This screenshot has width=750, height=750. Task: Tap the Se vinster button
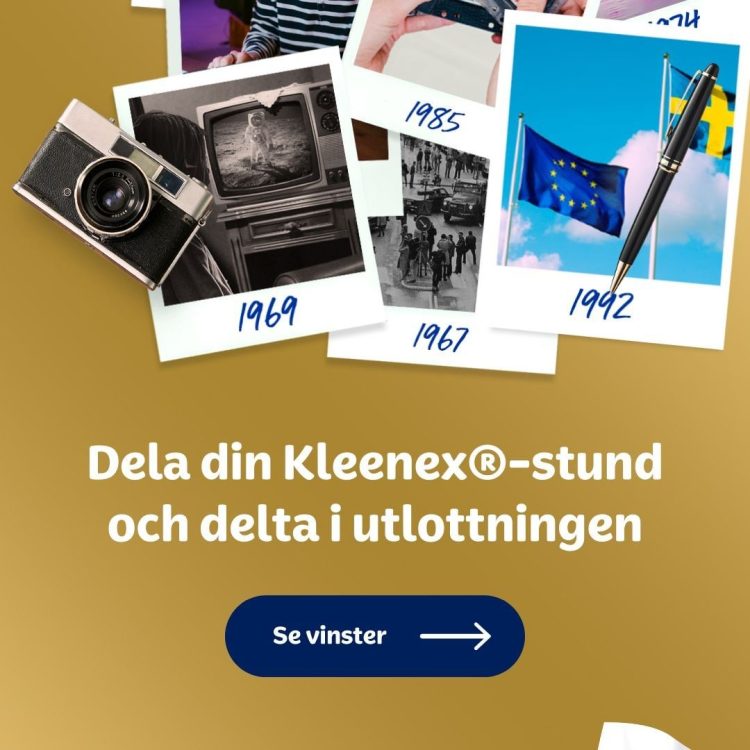point(374,636)
